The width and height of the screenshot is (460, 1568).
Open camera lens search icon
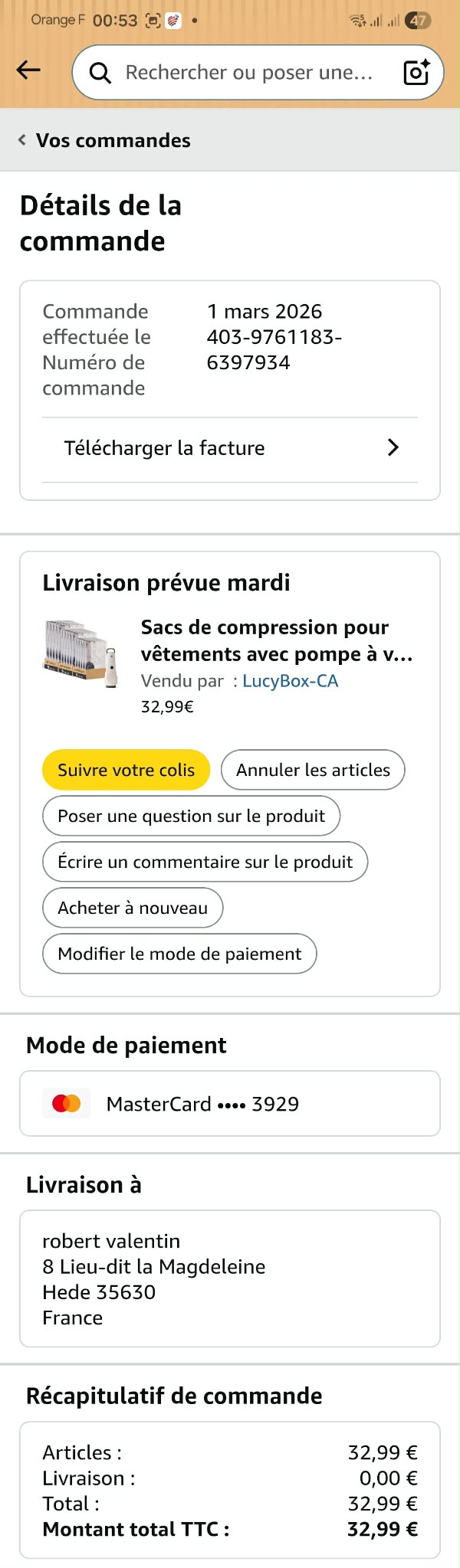point(416,73)
